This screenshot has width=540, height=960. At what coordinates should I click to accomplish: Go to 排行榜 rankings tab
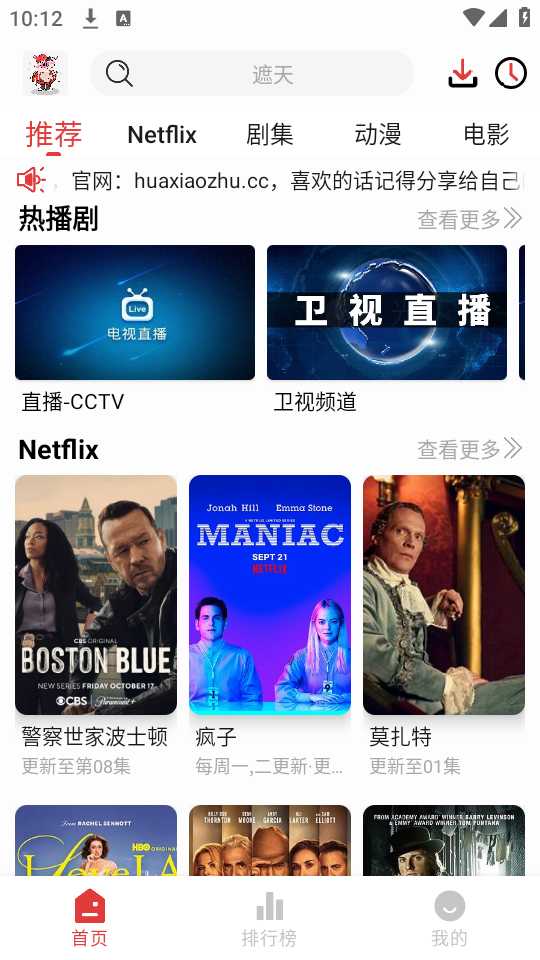pos(269,918)
